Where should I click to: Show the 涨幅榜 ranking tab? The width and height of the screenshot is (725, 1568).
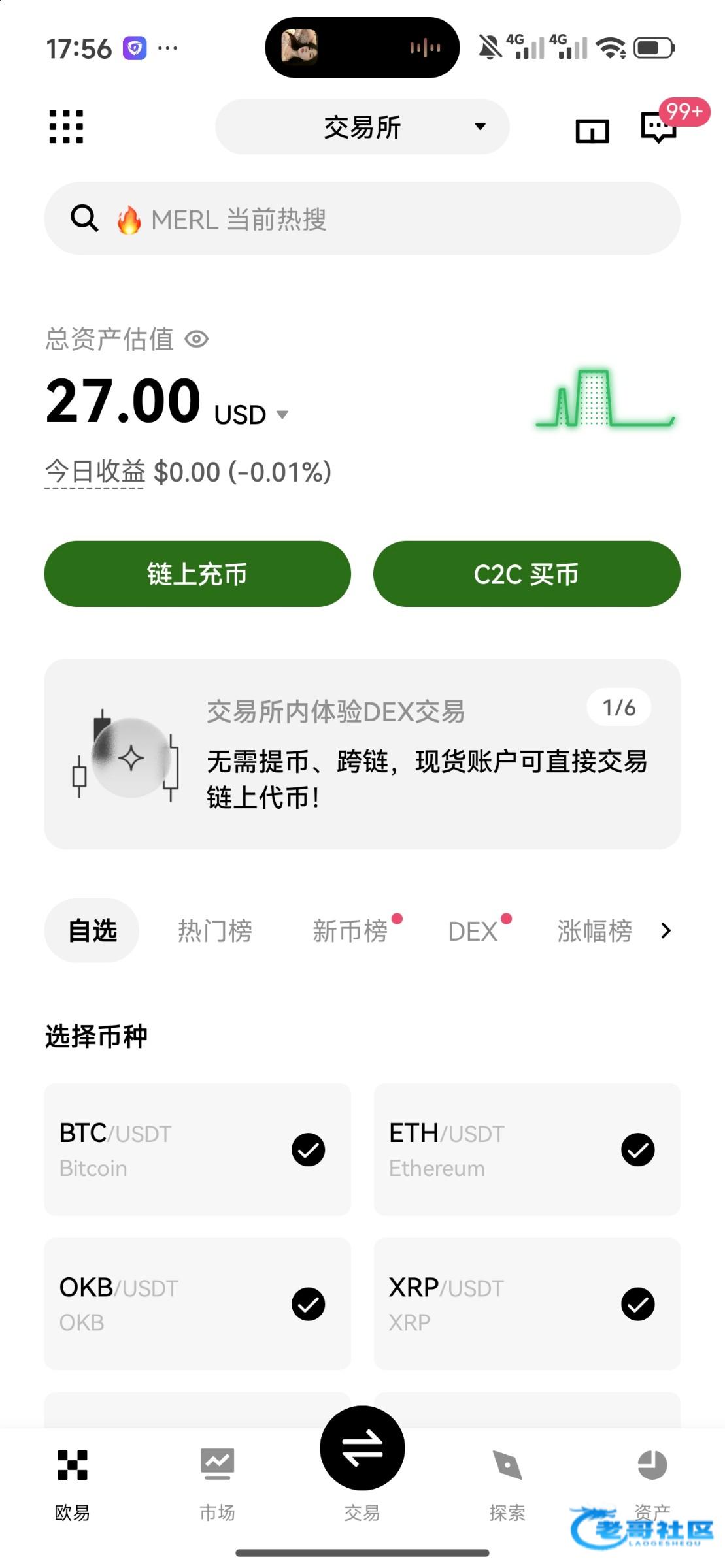click(594, 931)
